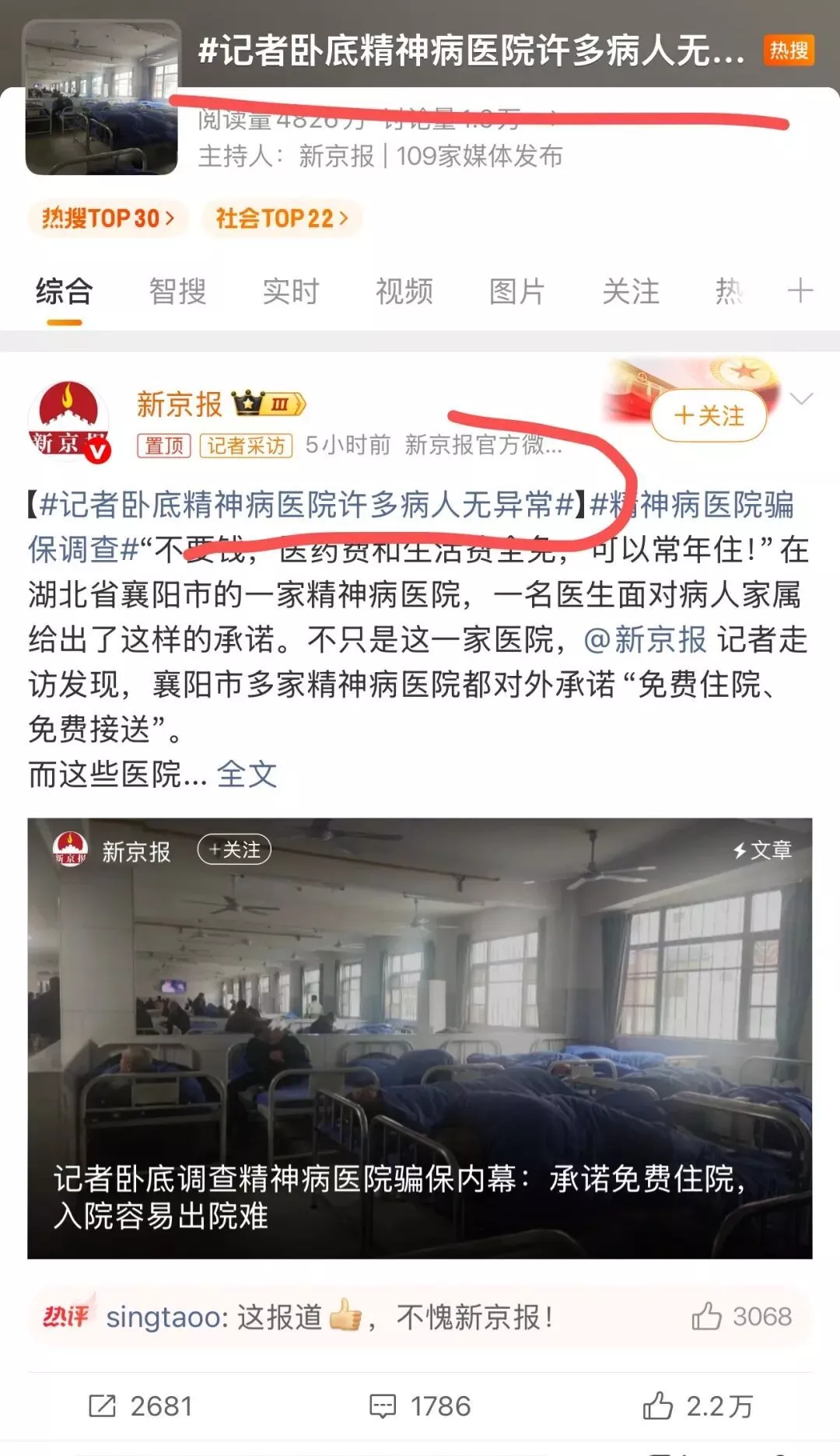The image size is (840, 1456).
Task: Like singtaoo's hot comment
Action: click(x=740, y=1317)
